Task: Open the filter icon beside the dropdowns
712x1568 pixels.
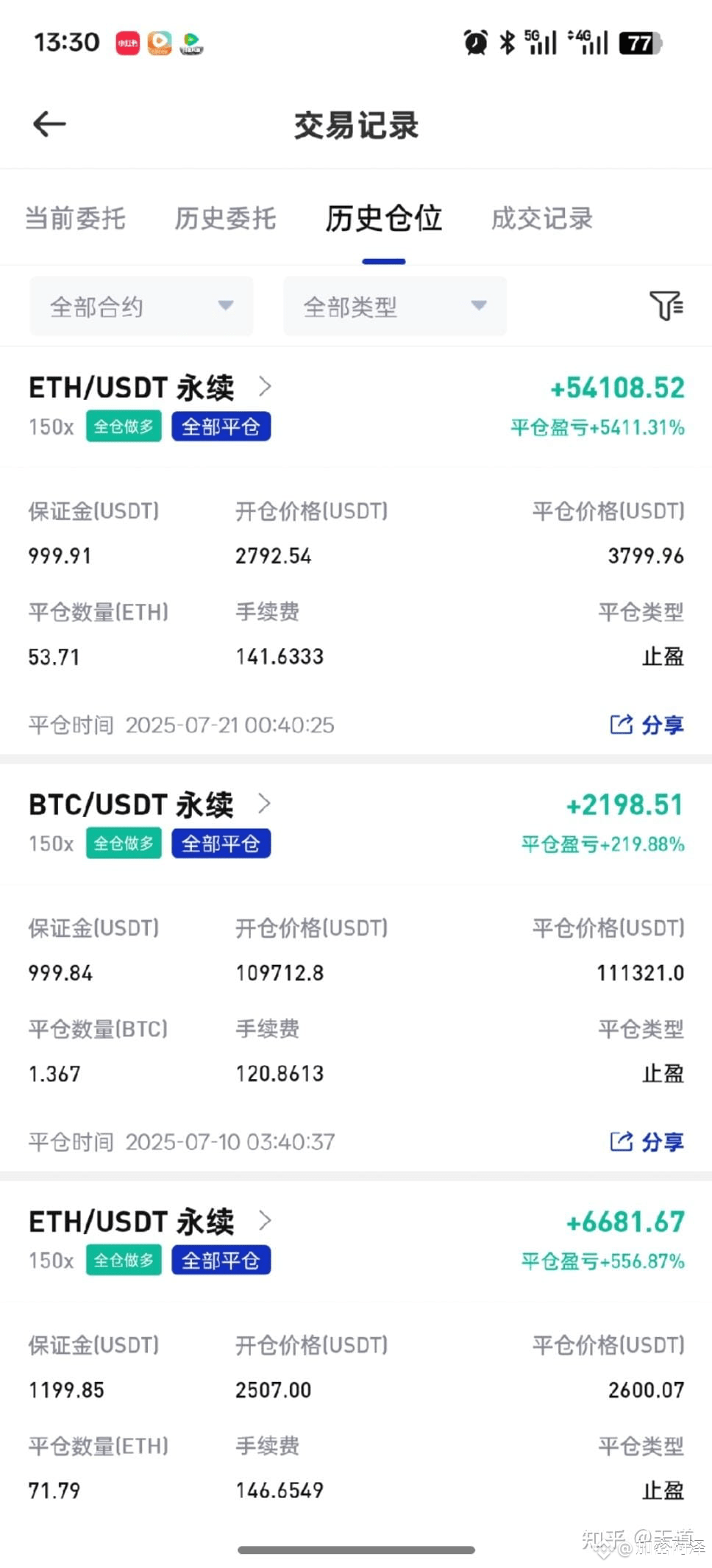Action: (x=666, y=305)
